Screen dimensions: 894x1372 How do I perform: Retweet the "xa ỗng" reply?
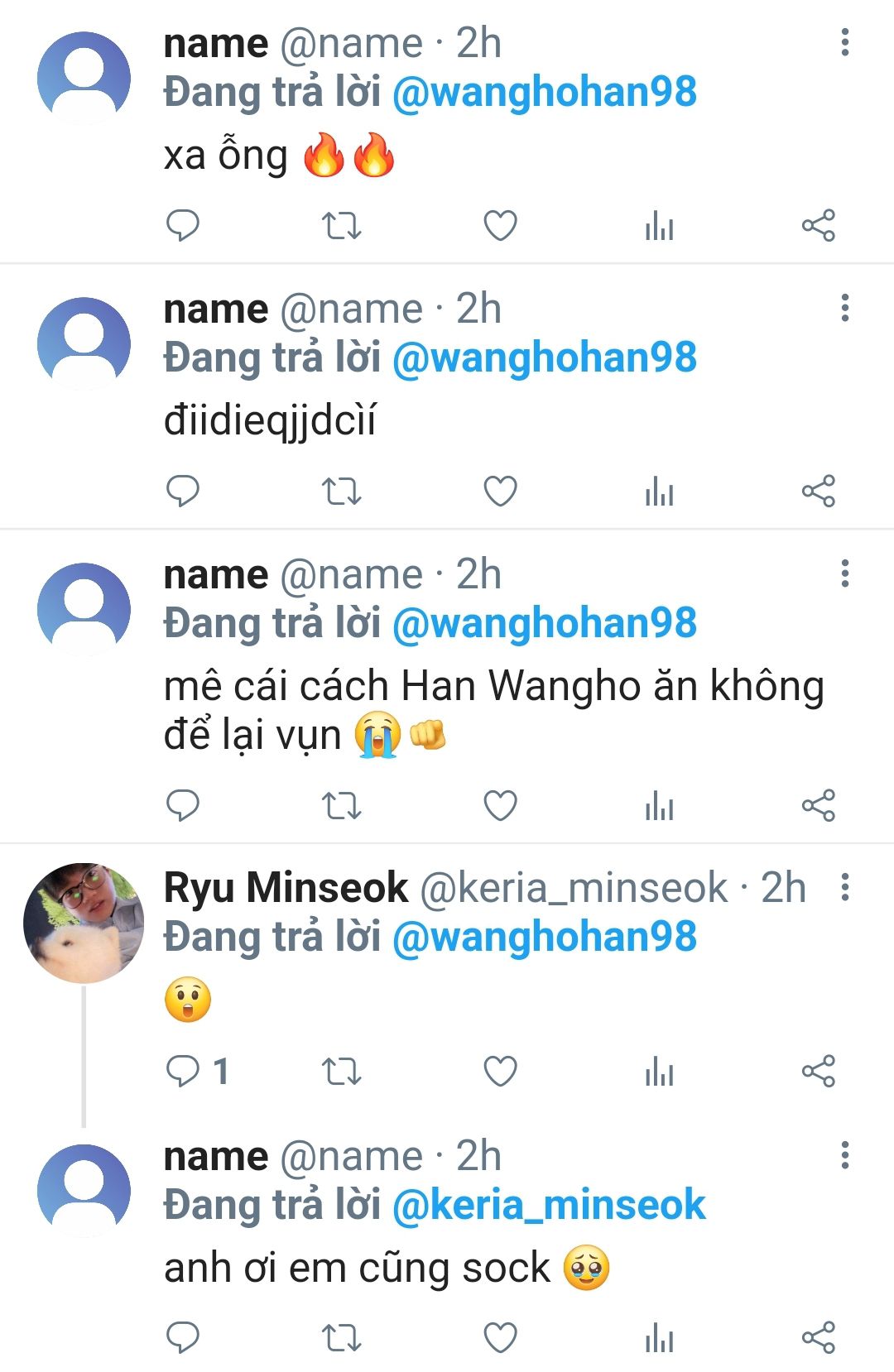[x=341, y=225]
